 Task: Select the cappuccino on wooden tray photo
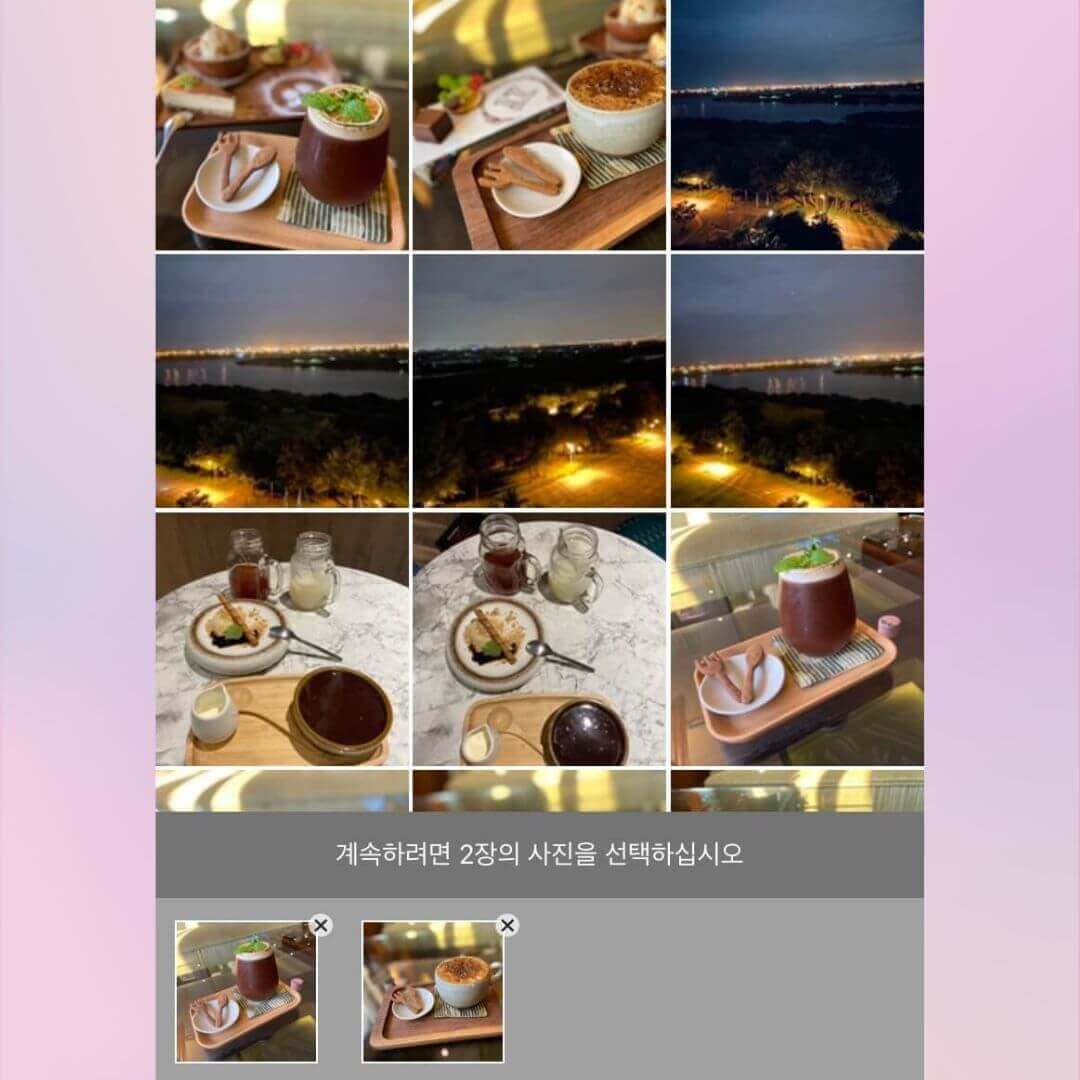pyautogui.click(x=539, y=124)
